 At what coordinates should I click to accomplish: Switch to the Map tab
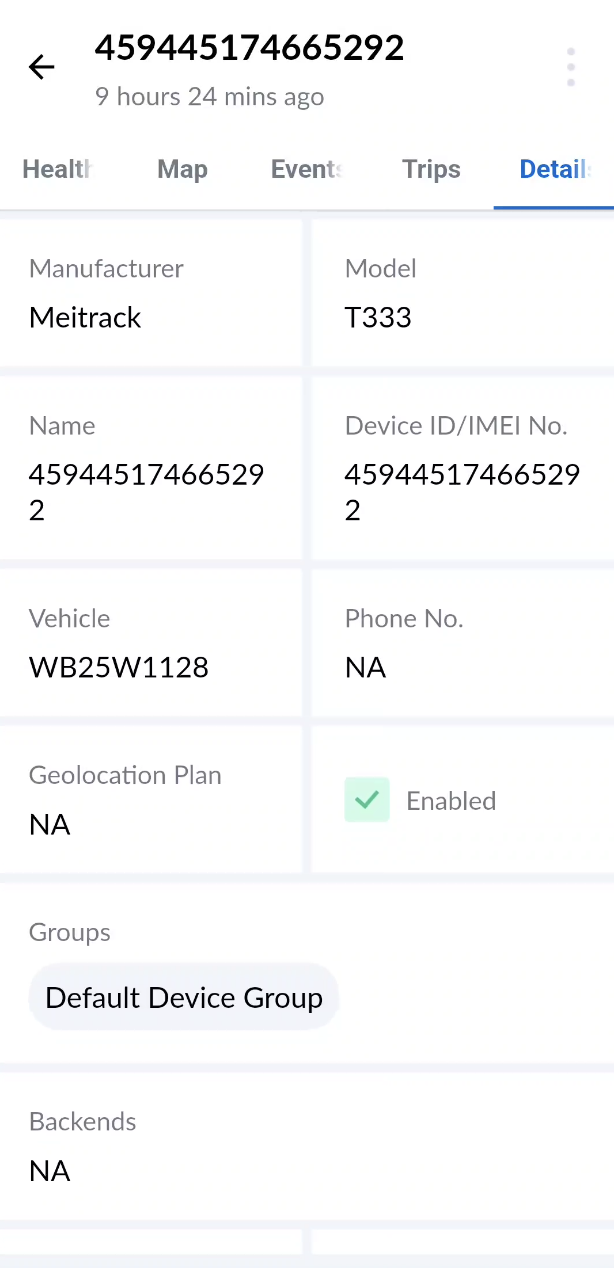(x=182, y=169)
